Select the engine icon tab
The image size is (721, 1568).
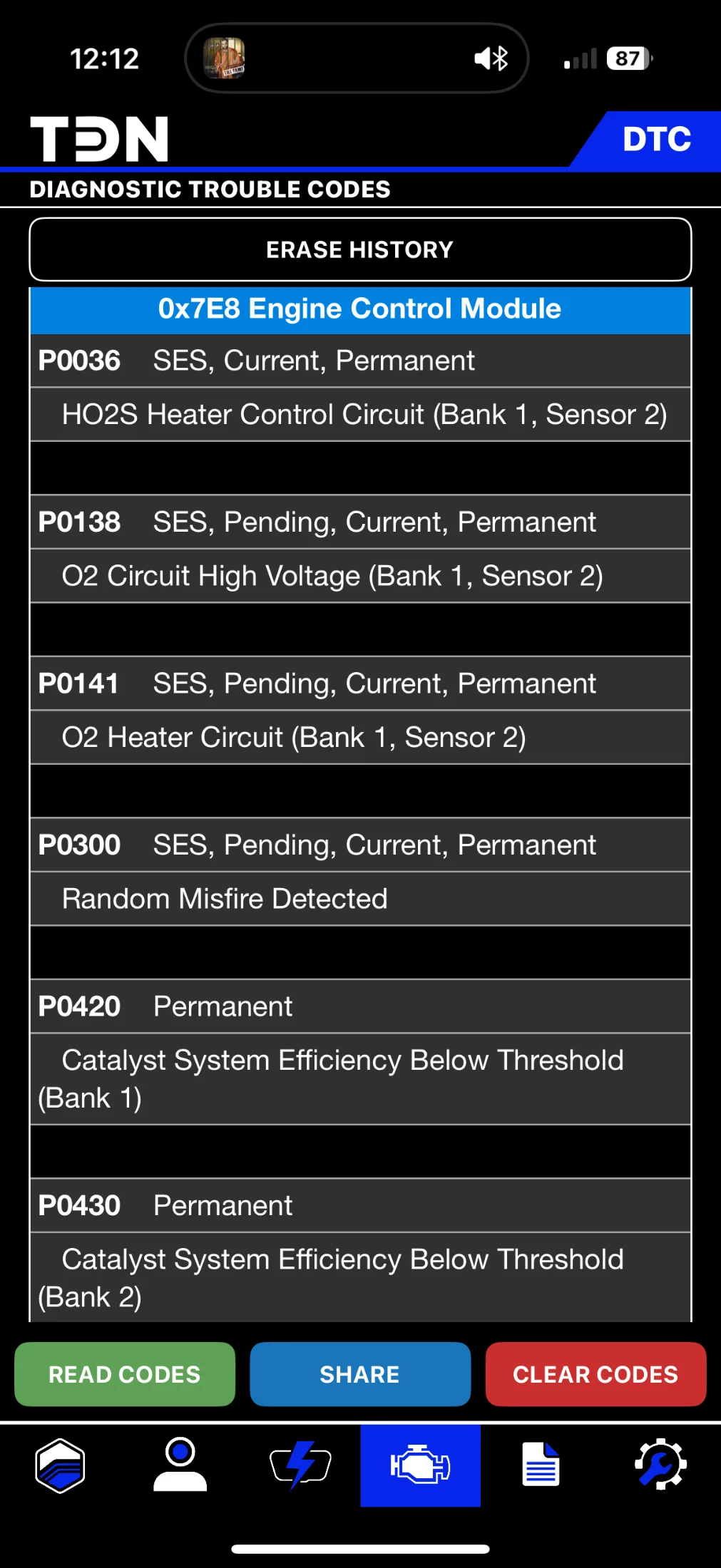(420, 1465)
